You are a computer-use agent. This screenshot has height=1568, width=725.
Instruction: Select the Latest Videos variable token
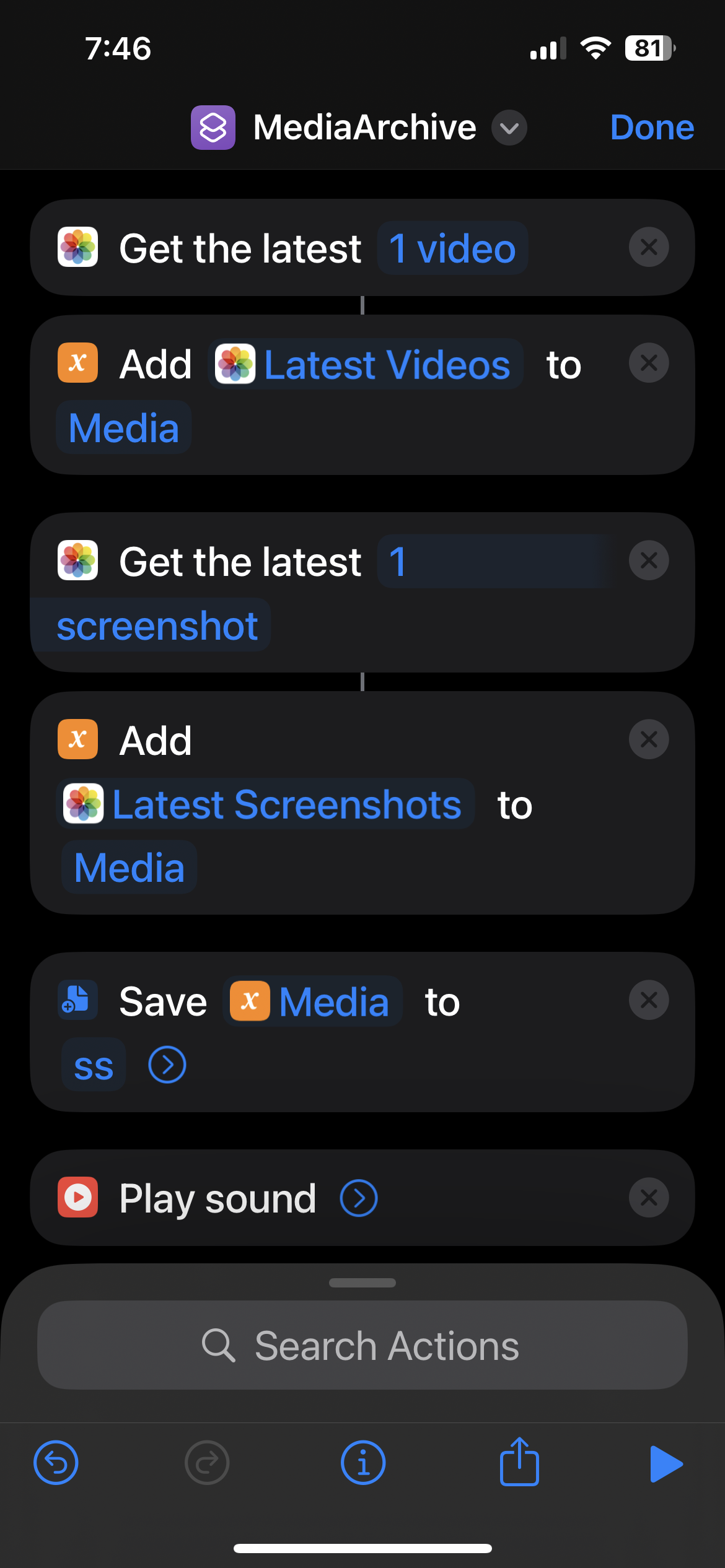click(366, 364)
